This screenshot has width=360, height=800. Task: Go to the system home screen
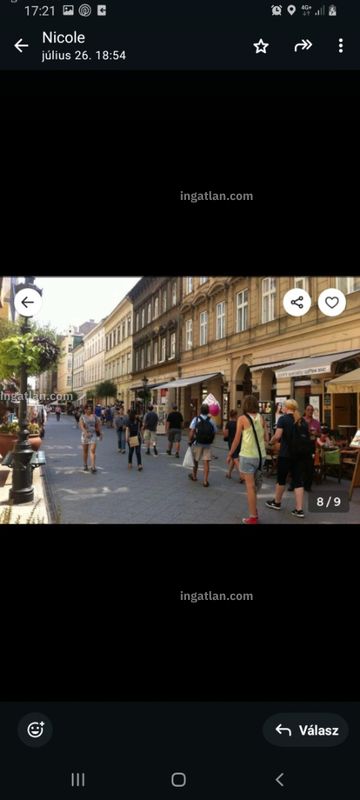(x=178, y=779)
